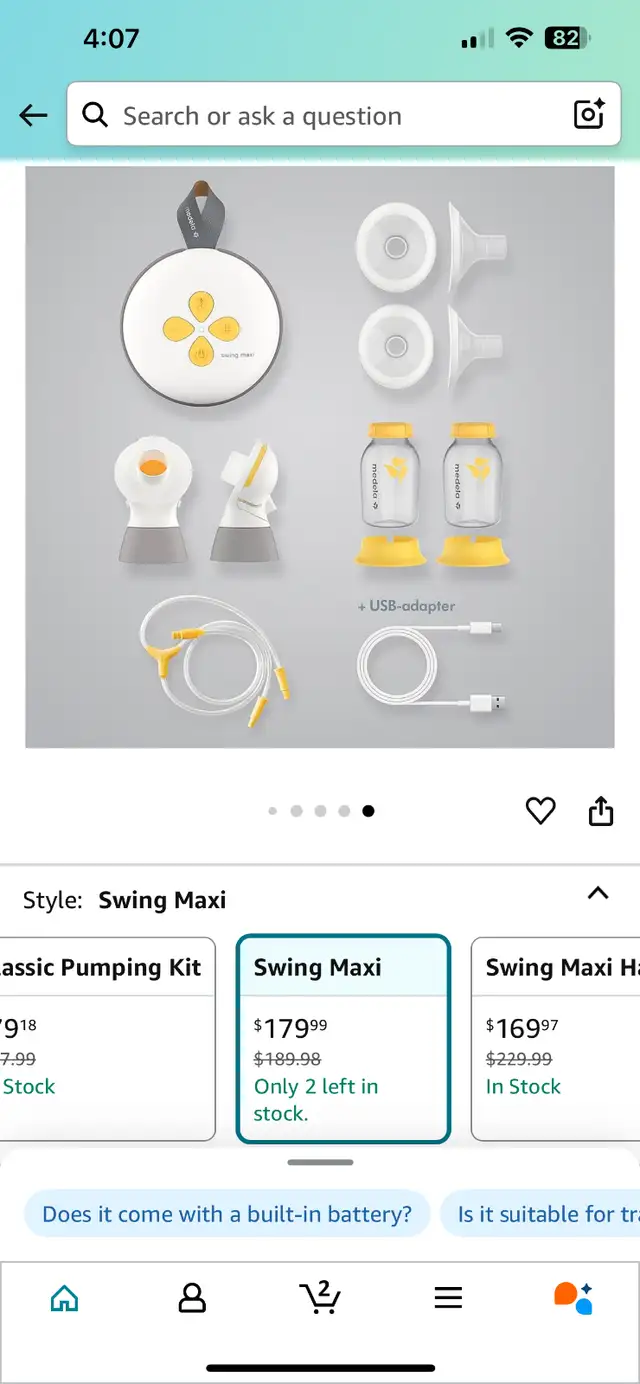The width and height of the screenshot is (640, 1384).
Task: Collapse the Style options chevron
Action: click(x=598, y=894)
